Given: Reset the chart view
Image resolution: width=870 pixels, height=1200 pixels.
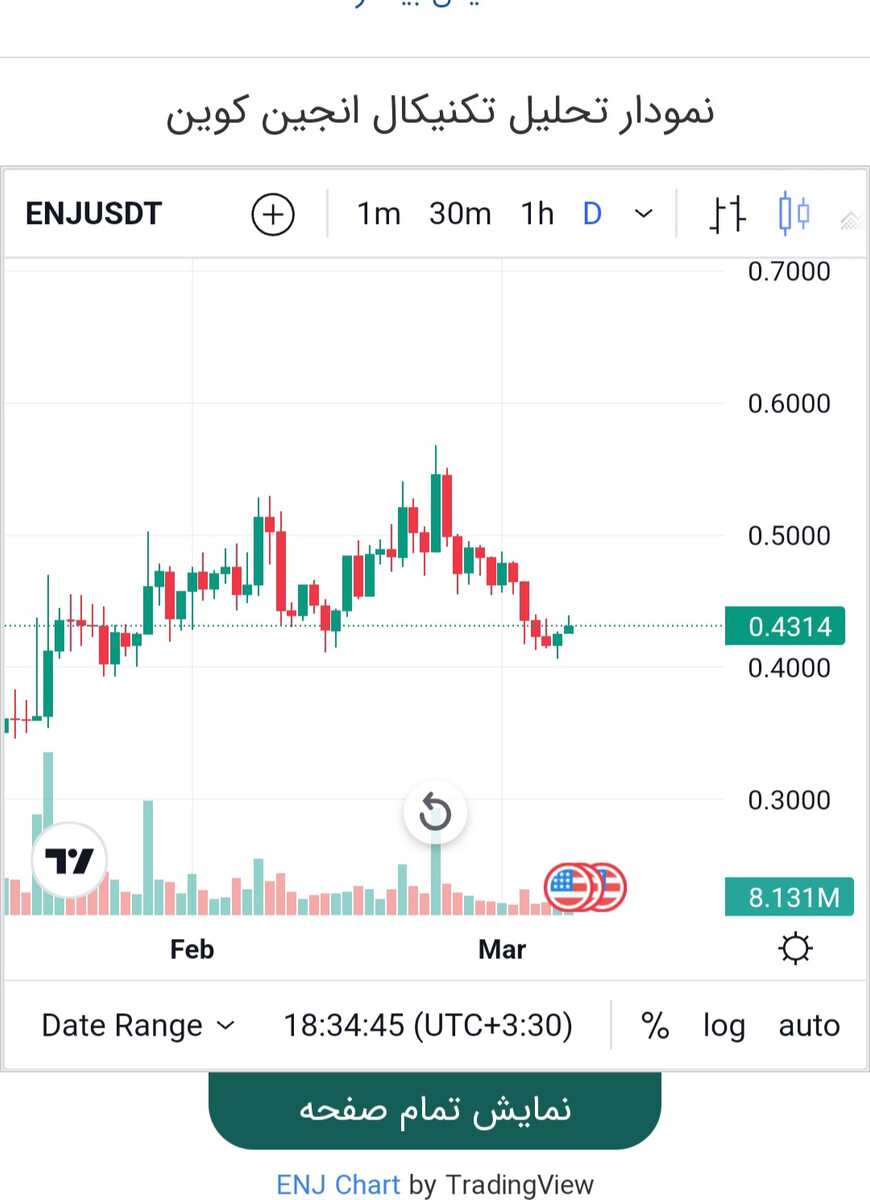Looking at the screenshot, I should click(x=435, y=812).
